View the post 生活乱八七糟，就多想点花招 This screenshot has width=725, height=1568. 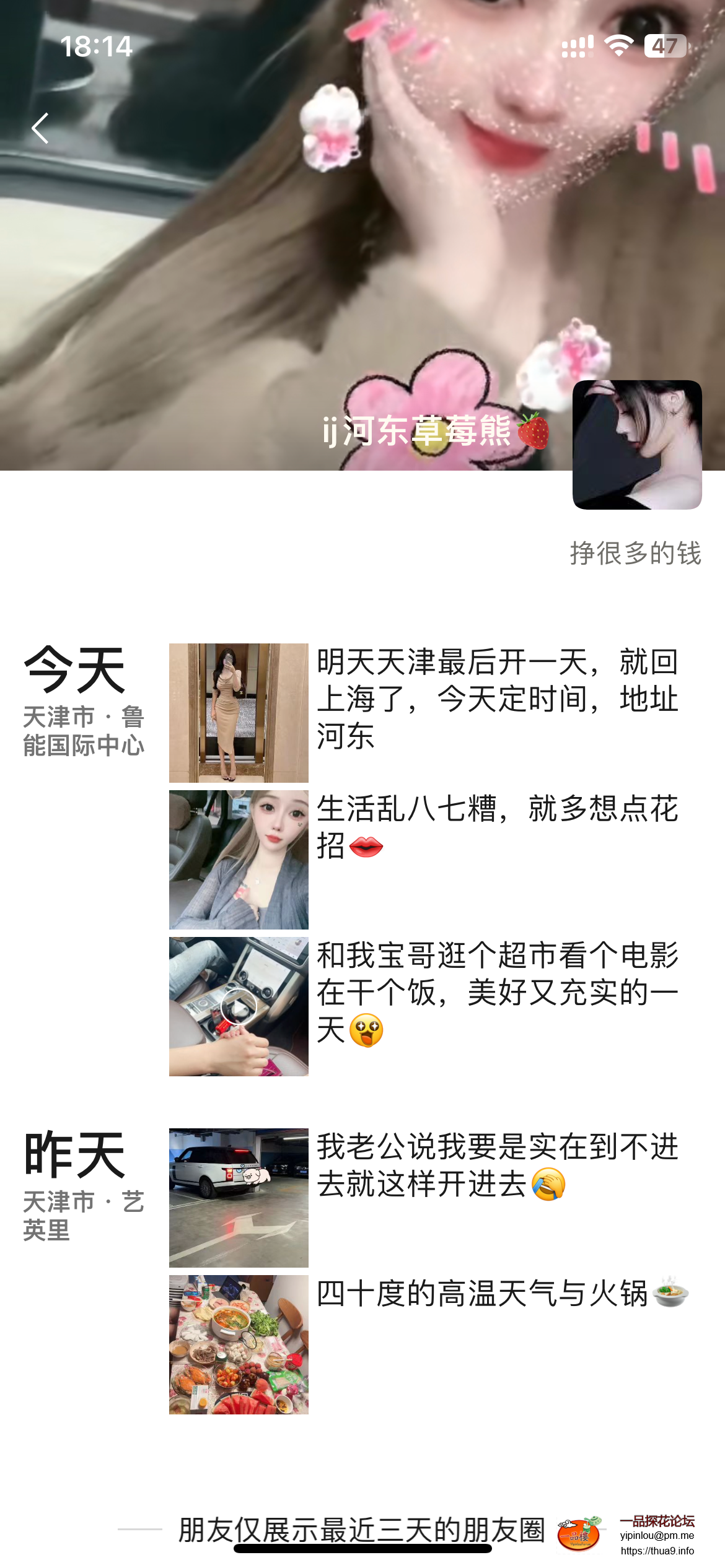coord(239,860)
